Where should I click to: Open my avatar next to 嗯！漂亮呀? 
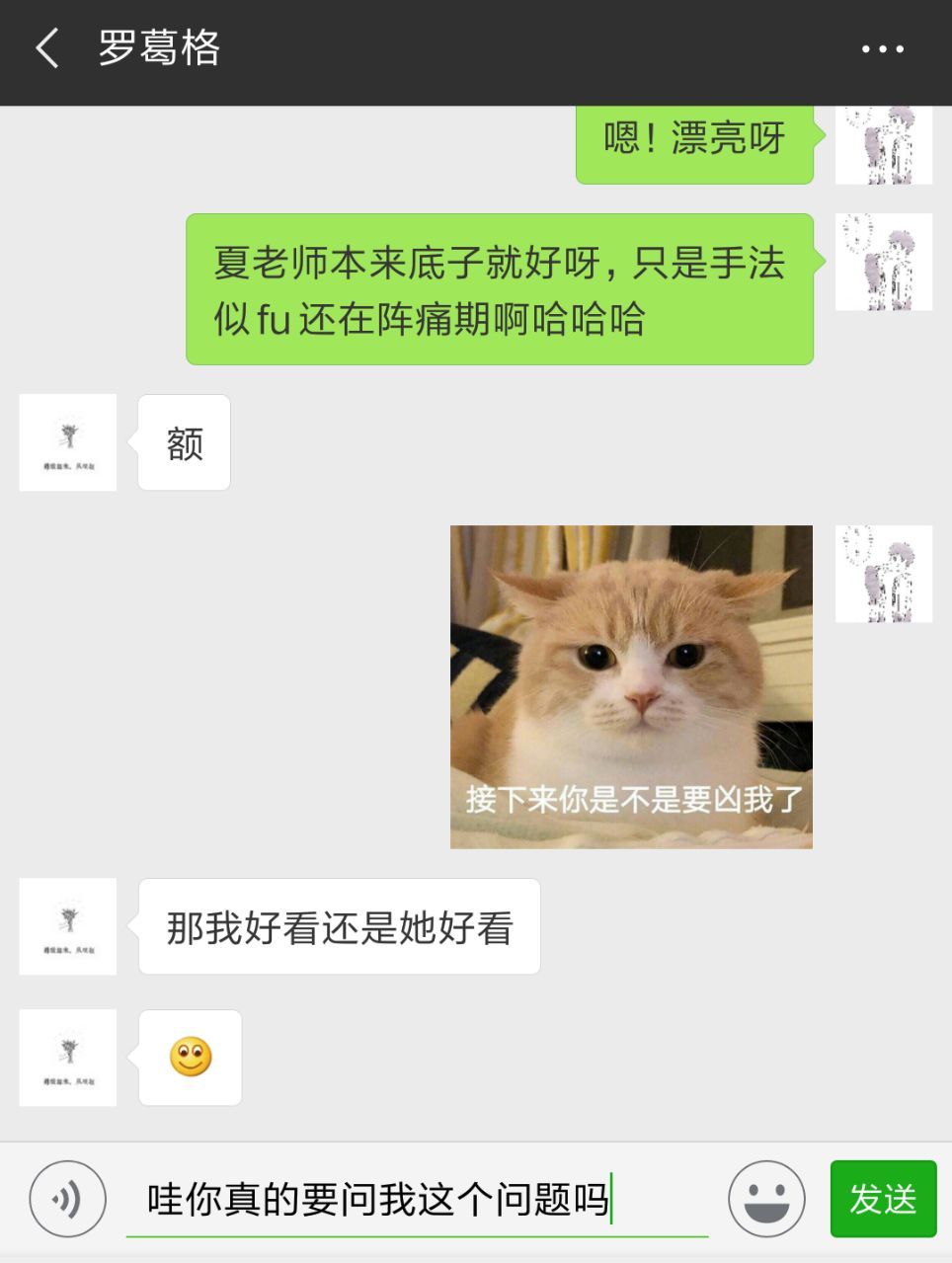(x=883, y=146)
